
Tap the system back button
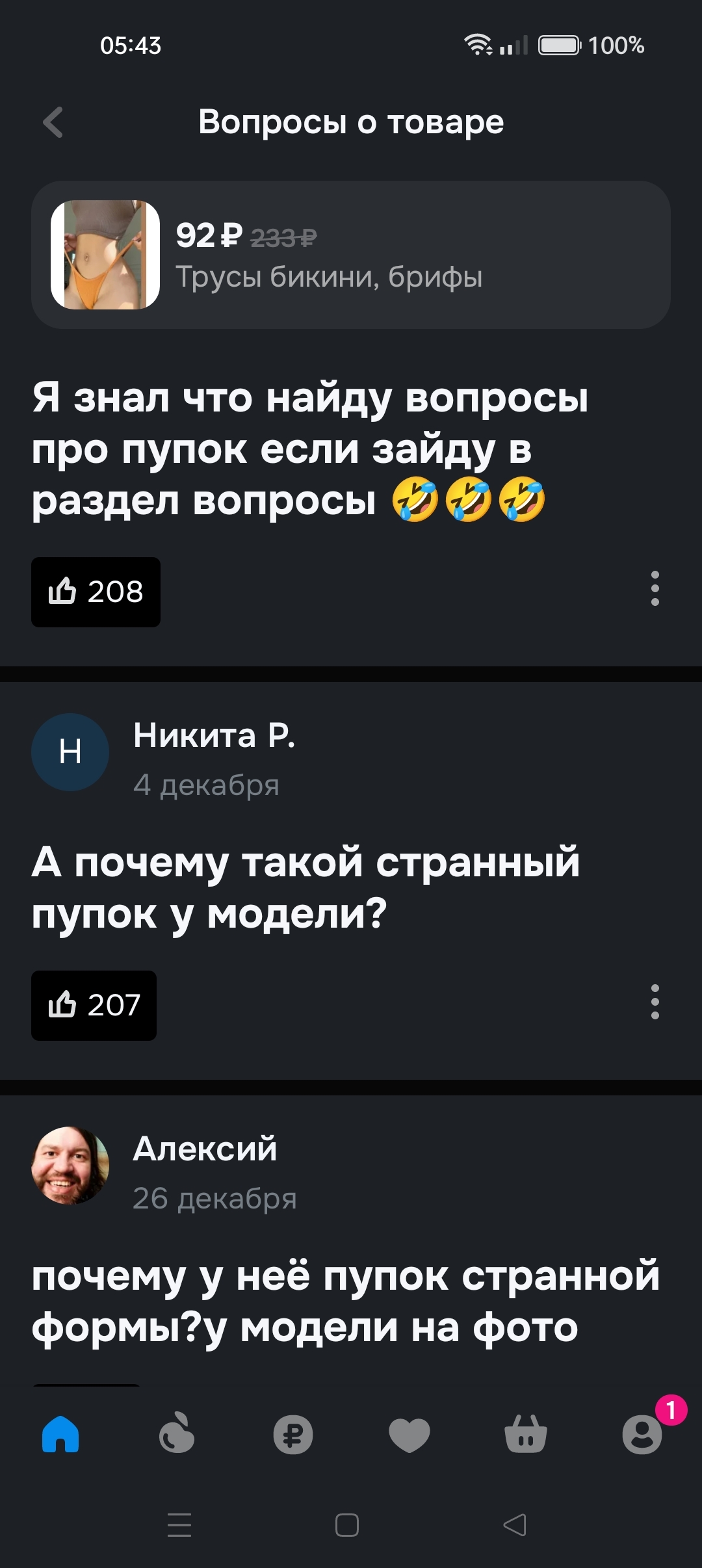[x=515, y=1525]
